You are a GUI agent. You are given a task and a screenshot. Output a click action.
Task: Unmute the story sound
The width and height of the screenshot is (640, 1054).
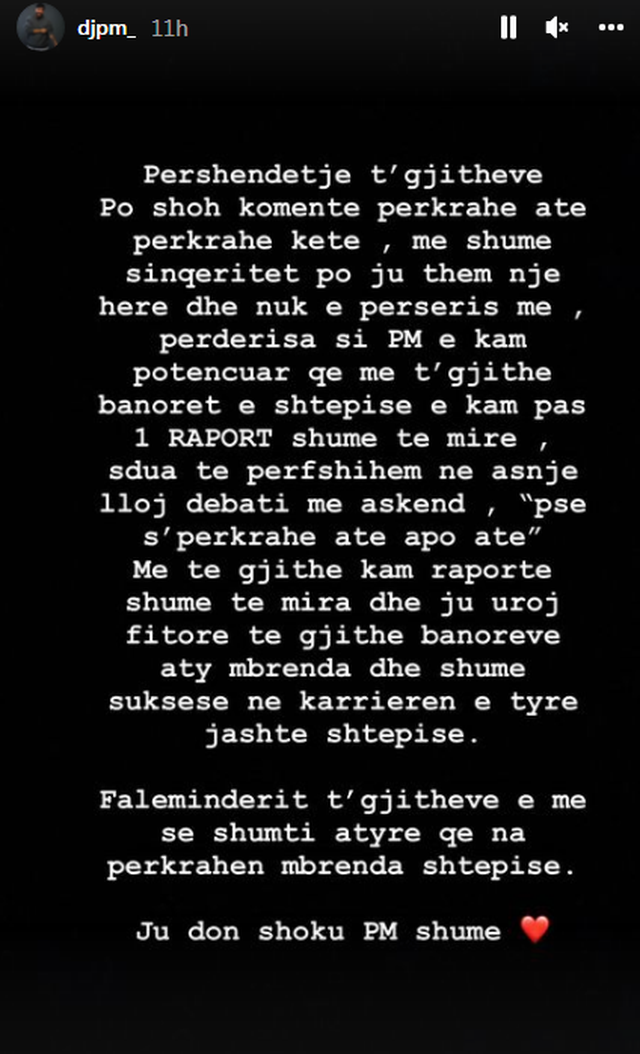(557, 29)
